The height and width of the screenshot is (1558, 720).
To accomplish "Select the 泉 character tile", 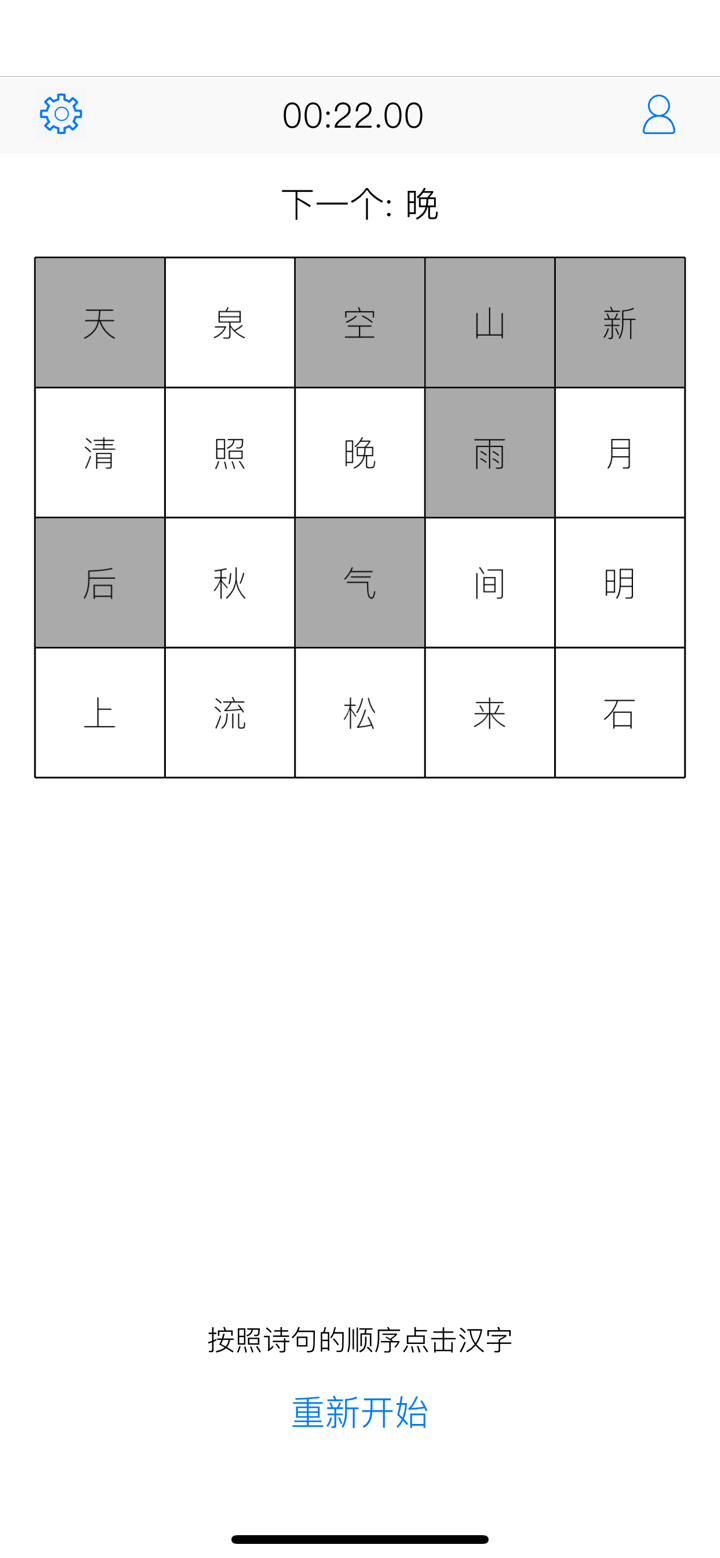I will (229, 322).
